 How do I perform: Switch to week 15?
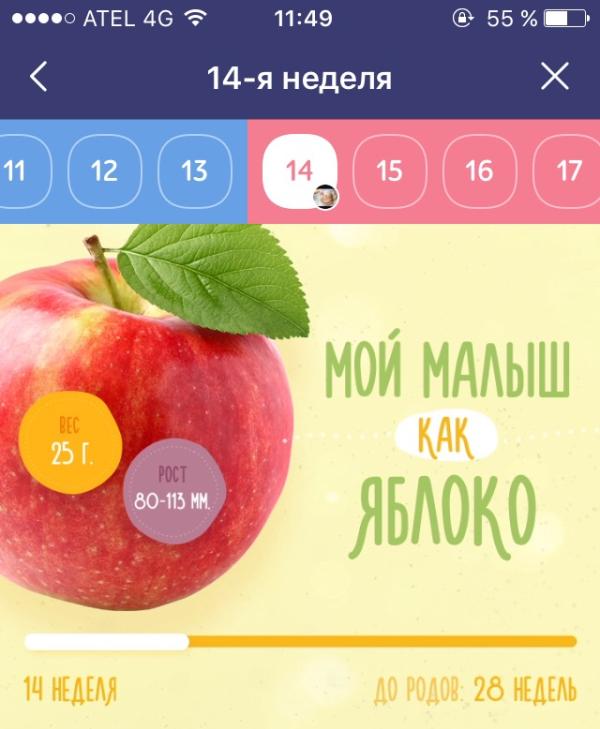point(389,171)
